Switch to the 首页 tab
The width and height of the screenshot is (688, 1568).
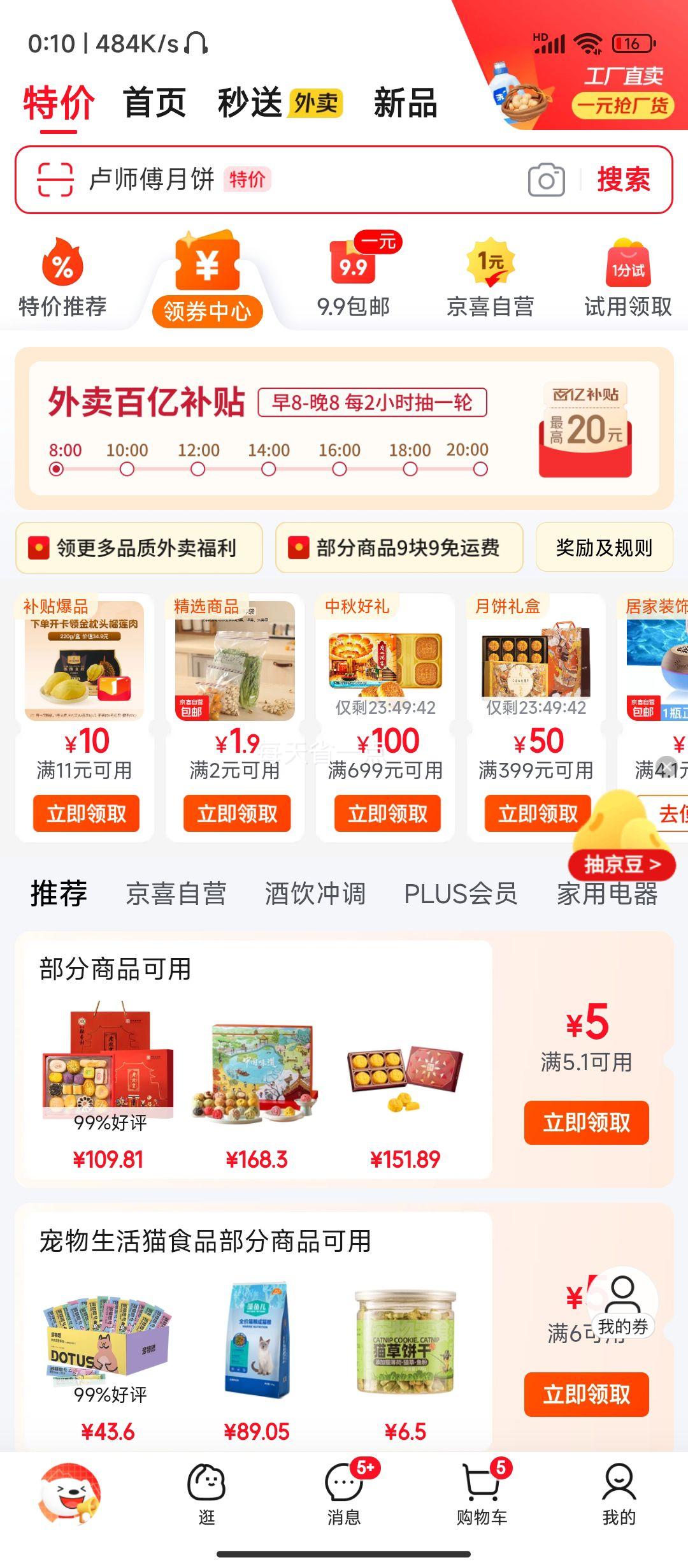click(154, 103)
